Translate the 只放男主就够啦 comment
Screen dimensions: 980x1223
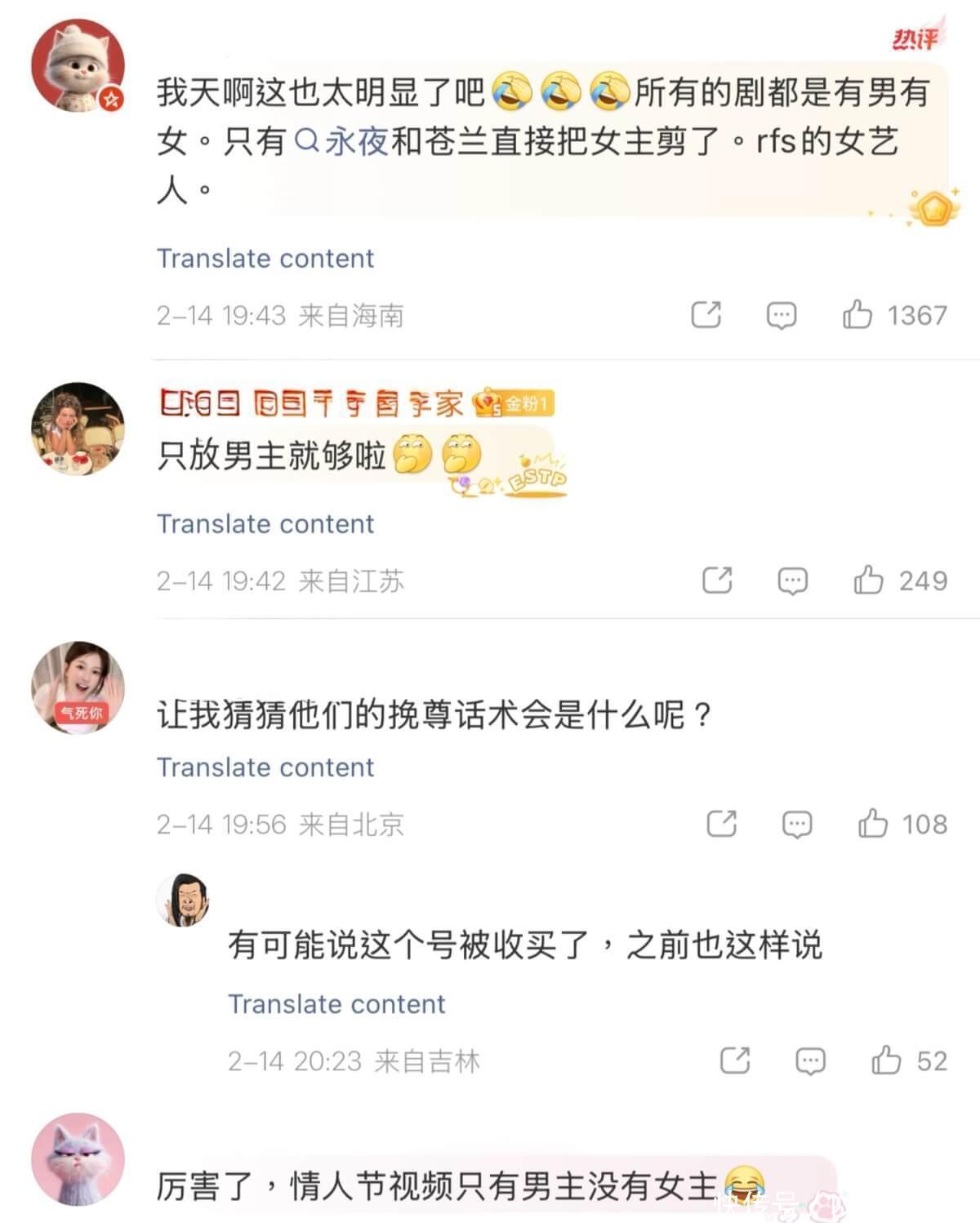[x=265, y=523]
